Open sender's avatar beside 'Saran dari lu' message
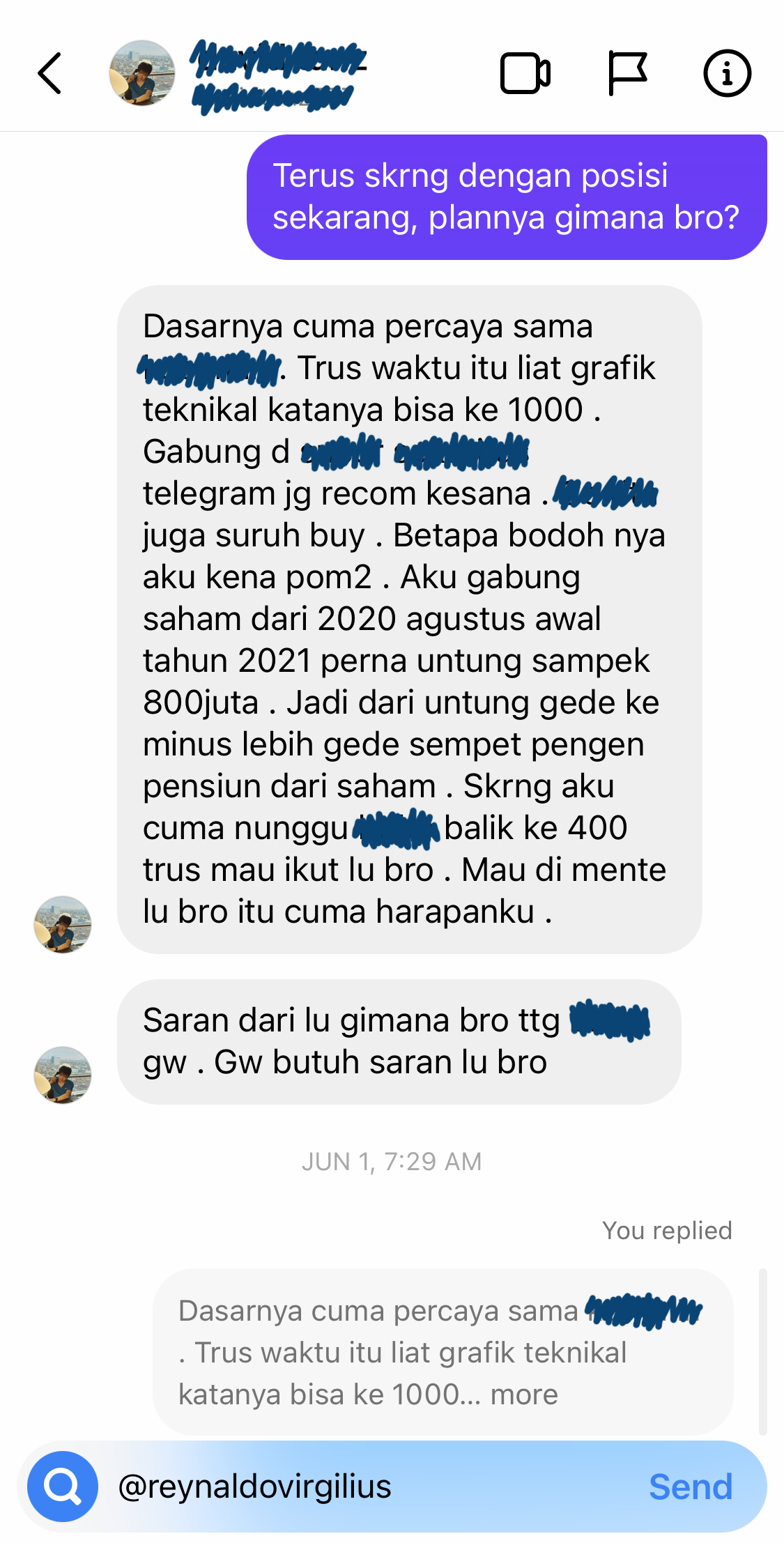 (63, 1075)
